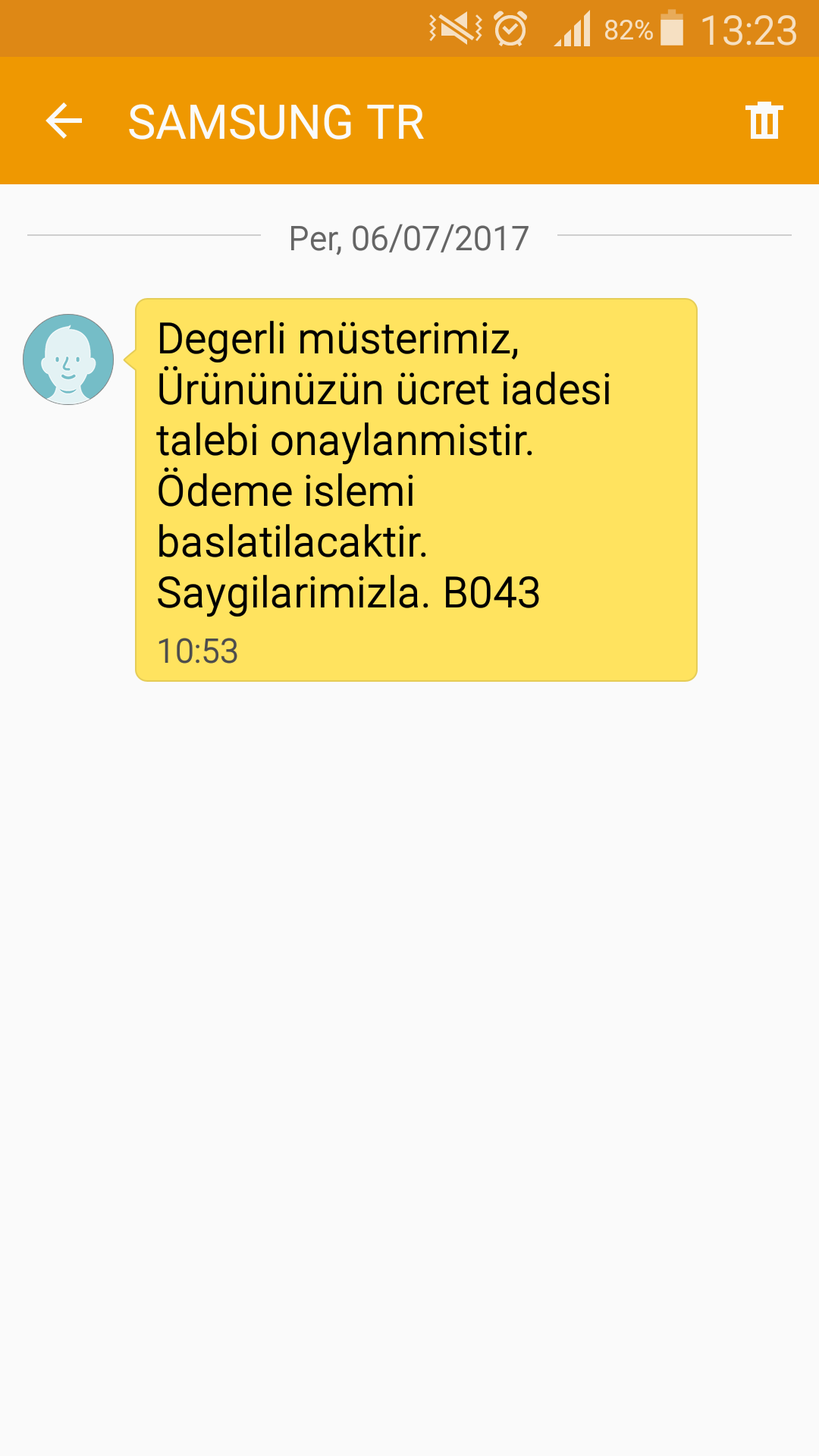819x1456 pixels.
Task: Go back using the arrow icon
Action: pyautogui.click(x=64, y=121)
